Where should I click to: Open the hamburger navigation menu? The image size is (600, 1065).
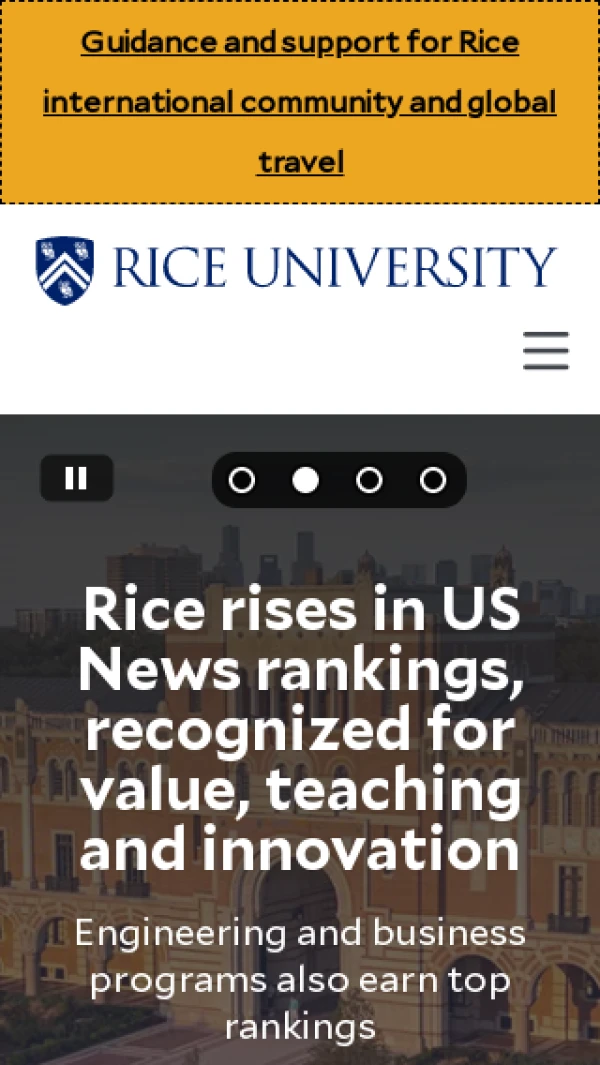(546, 351)
